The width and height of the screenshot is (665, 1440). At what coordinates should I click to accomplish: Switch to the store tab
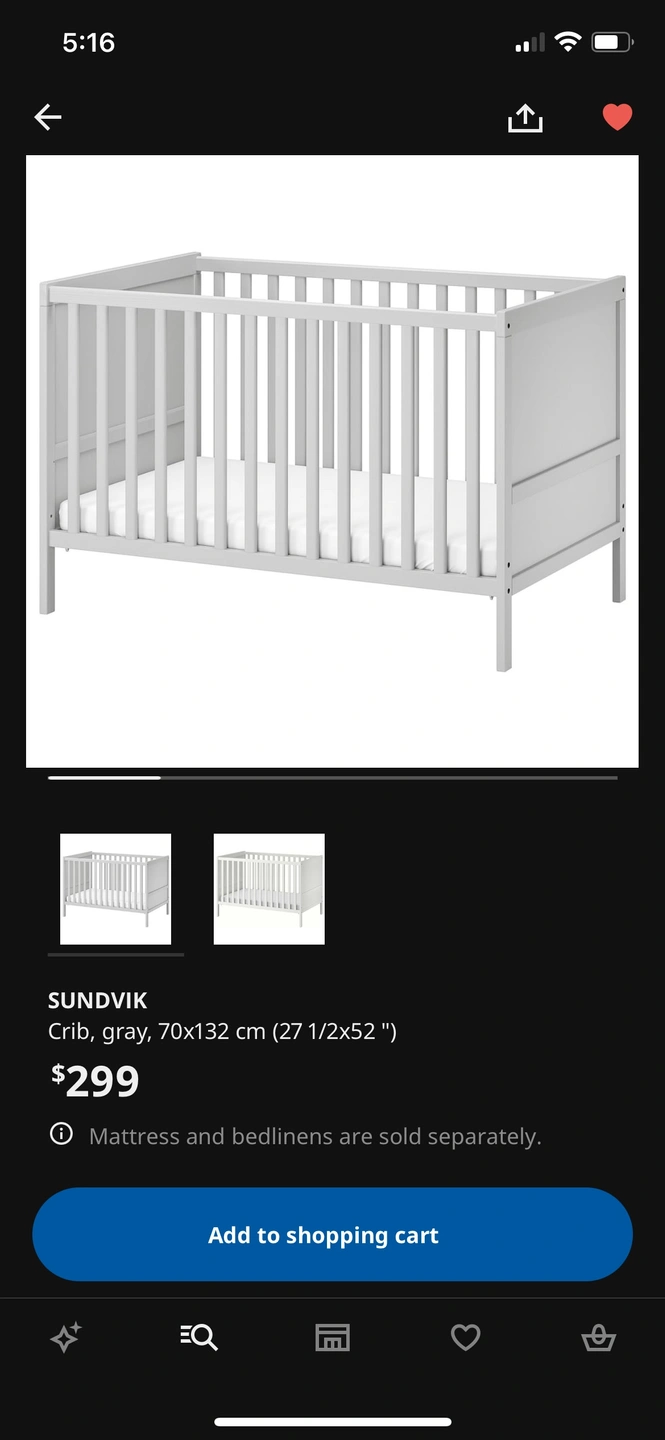(332, 1337)
